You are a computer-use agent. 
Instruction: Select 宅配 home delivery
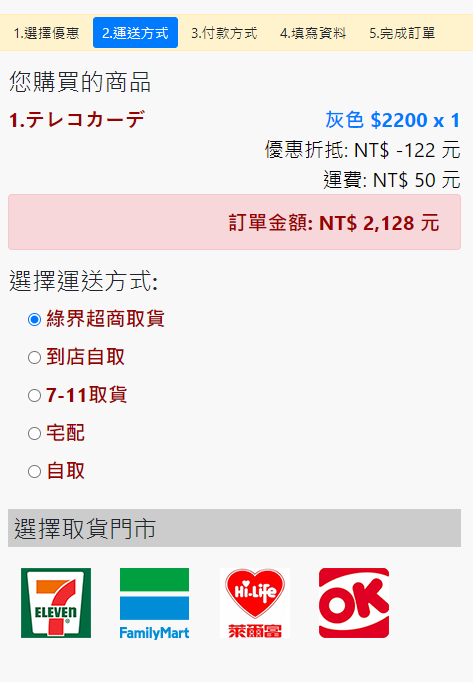click(x=34, y=433)
